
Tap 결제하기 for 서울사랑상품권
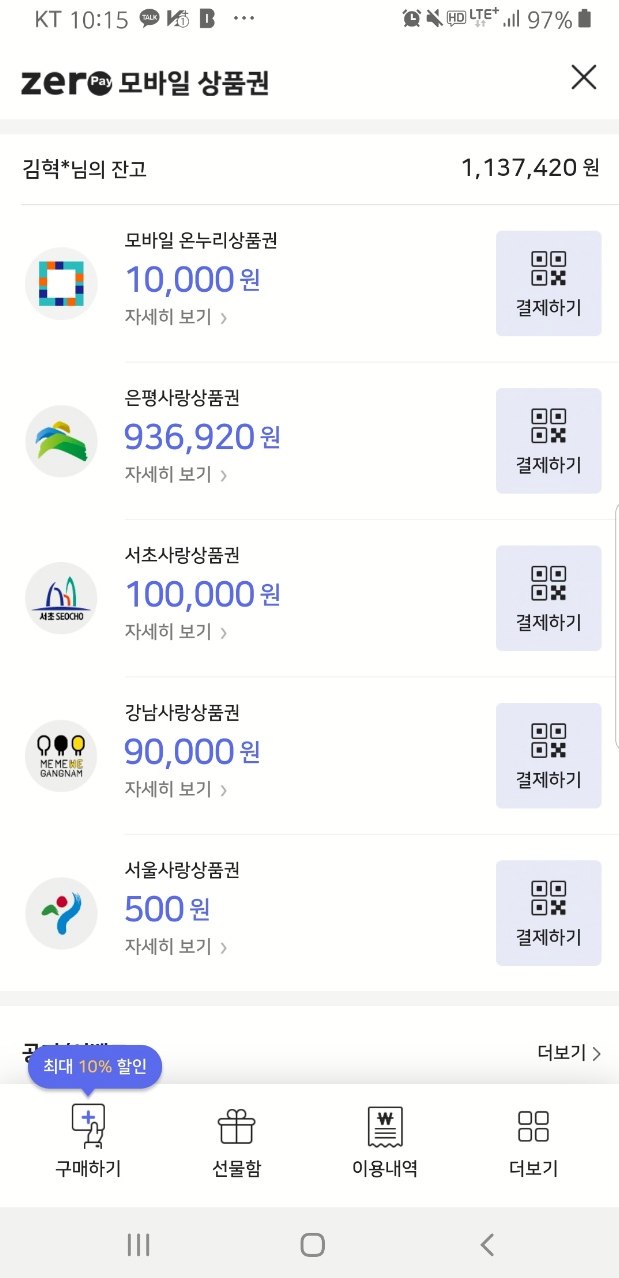(549, 913)
